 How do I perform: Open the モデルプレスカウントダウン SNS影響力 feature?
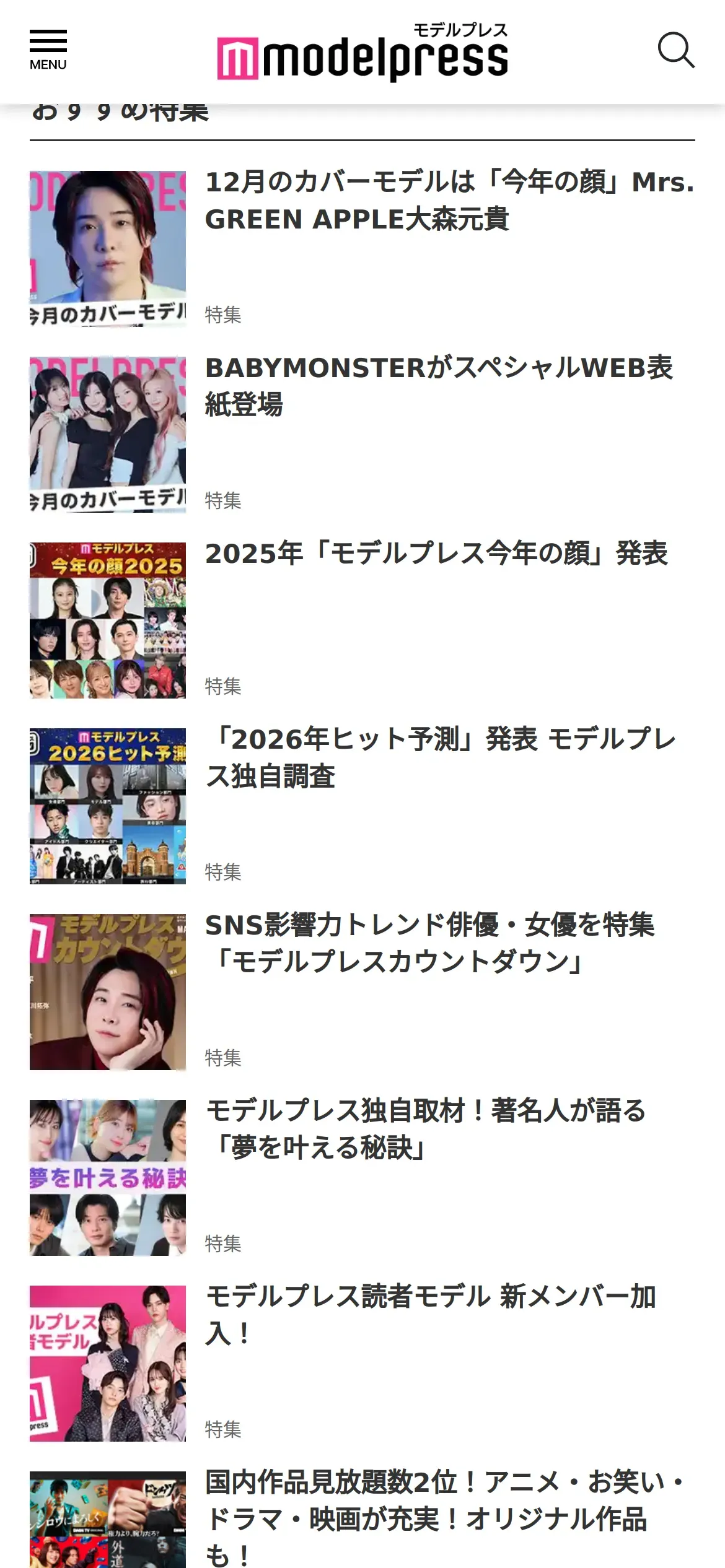coord(429,944)
